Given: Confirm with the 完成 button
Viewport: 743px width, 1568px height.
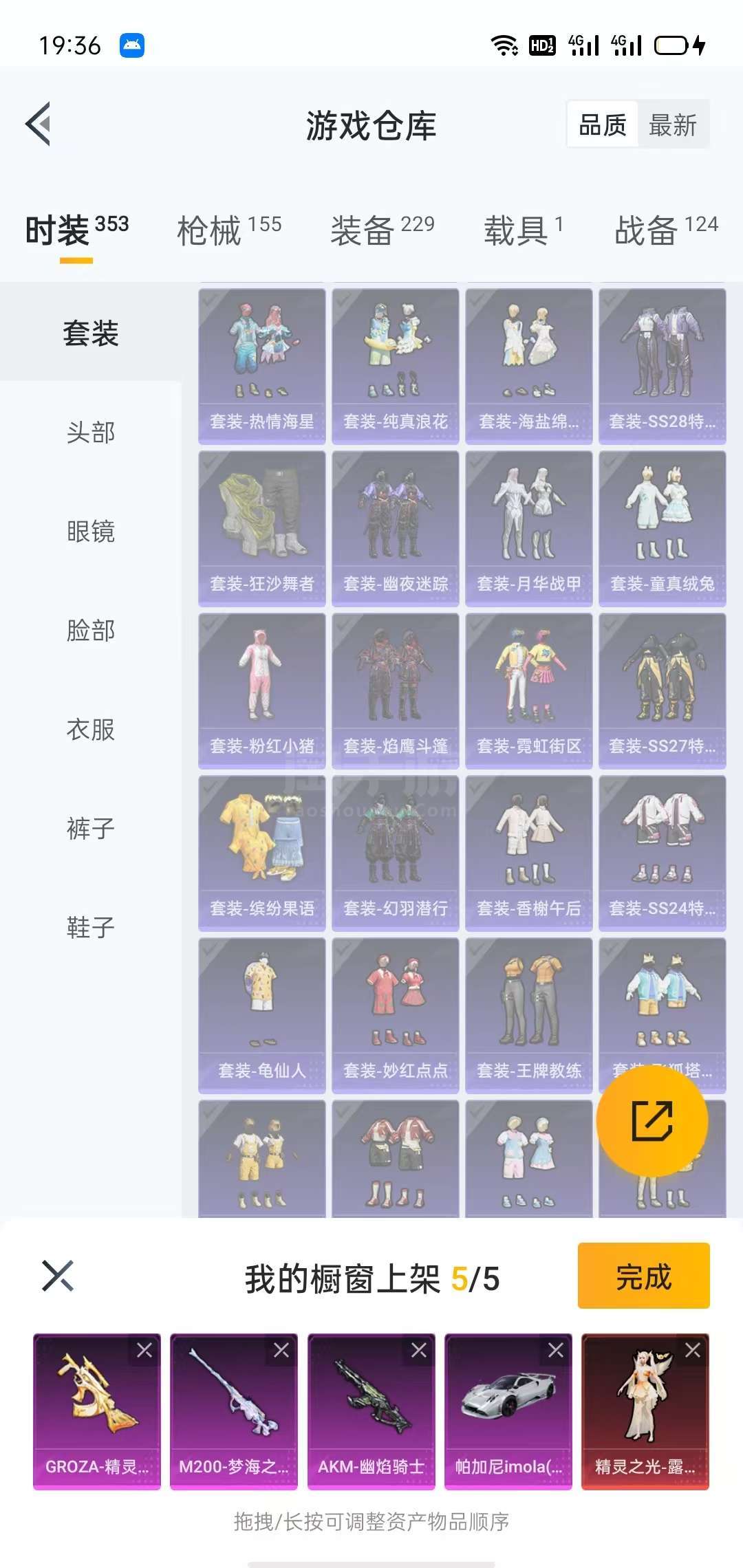Looking at the screenshot, I should 643,1276.
